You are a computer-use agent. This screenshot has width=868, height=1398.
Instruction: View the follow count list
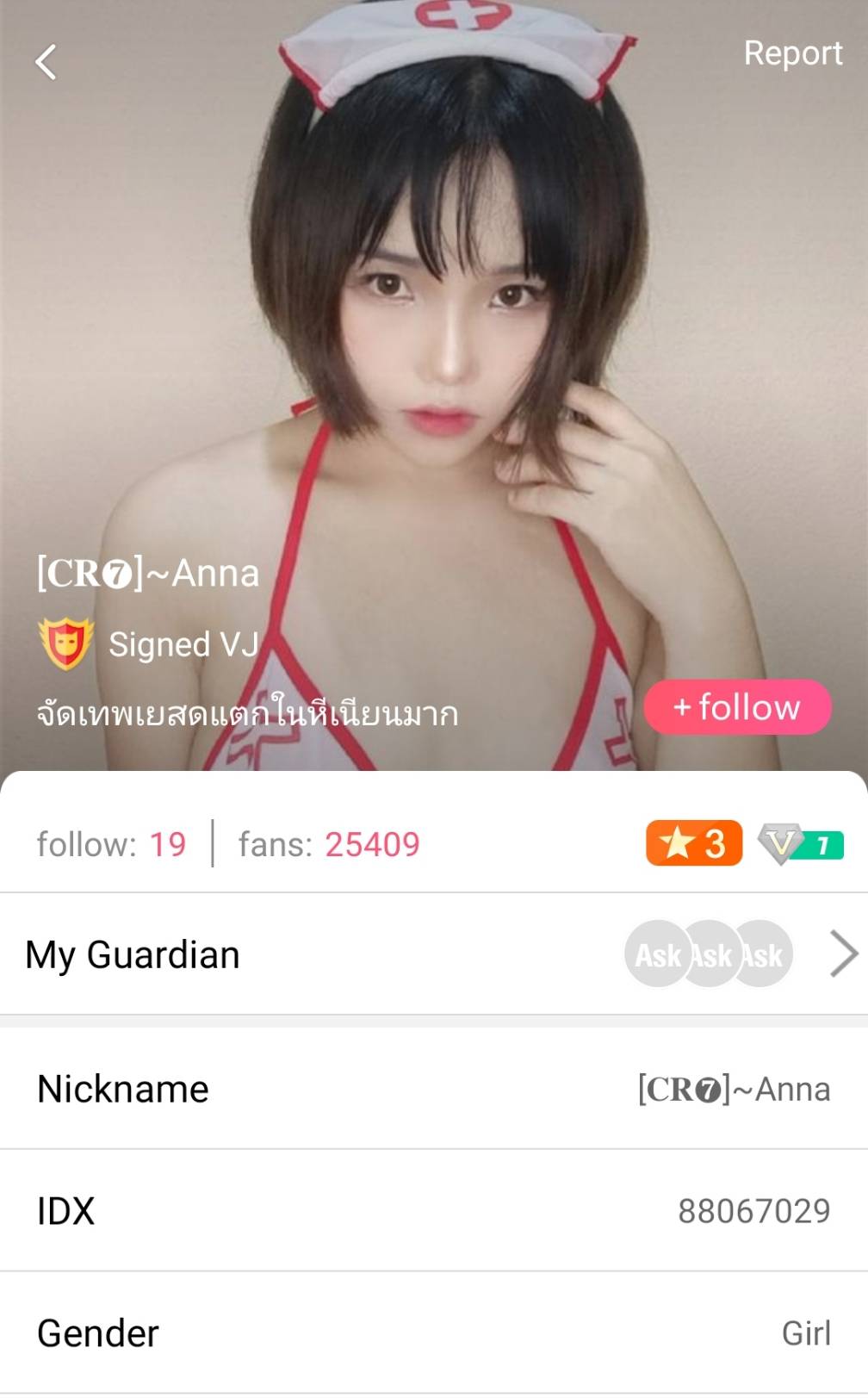111,844
